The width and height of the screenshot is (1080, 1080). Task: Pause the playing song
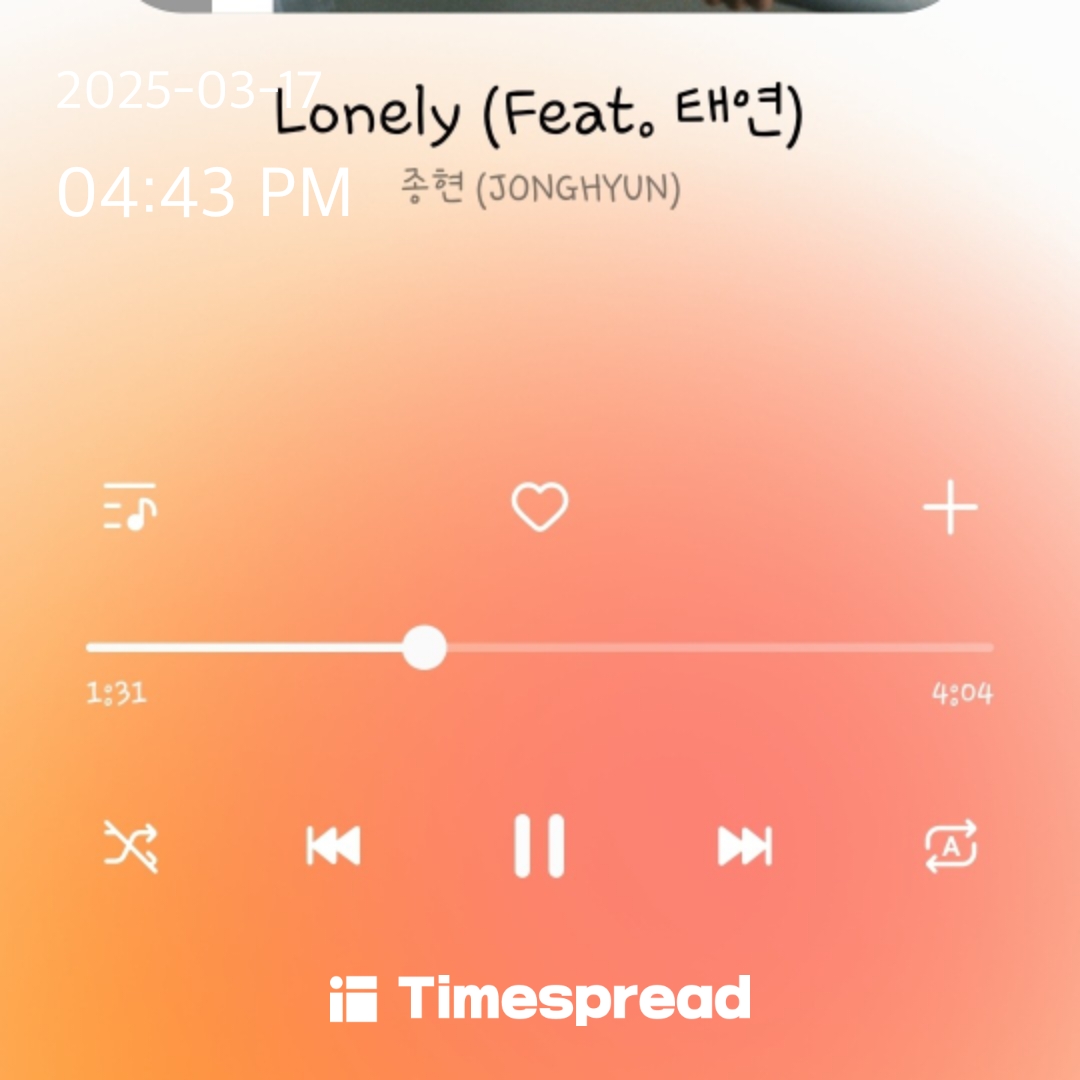(x=539, y=847)
